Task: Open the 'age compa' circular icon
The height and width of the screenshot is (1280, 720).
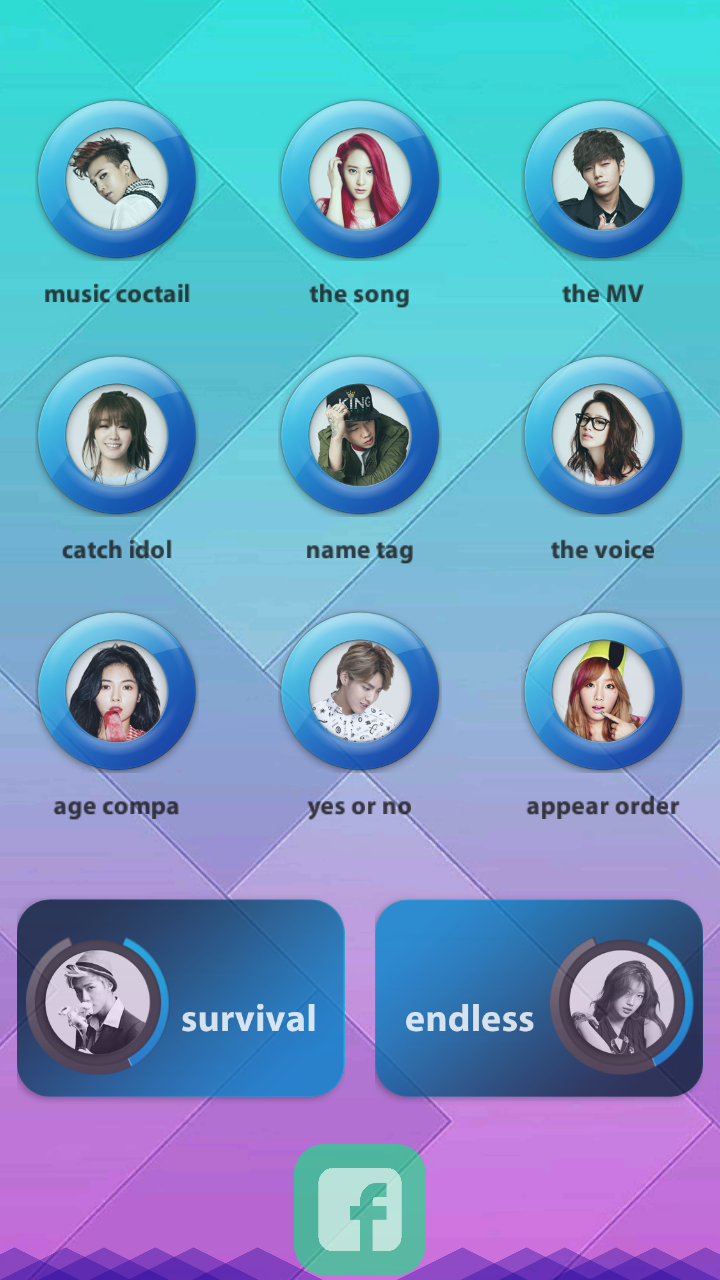Action: click(x=117, y=691)
